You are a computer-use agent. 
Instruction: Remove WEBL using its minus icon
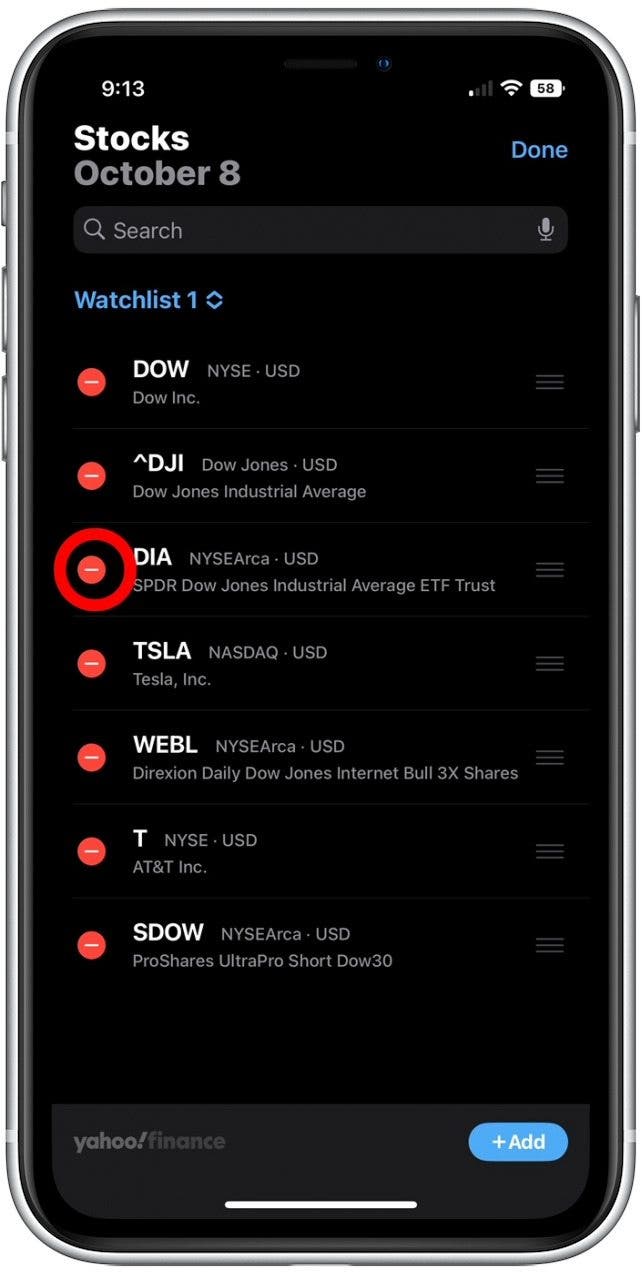point(92,758)
